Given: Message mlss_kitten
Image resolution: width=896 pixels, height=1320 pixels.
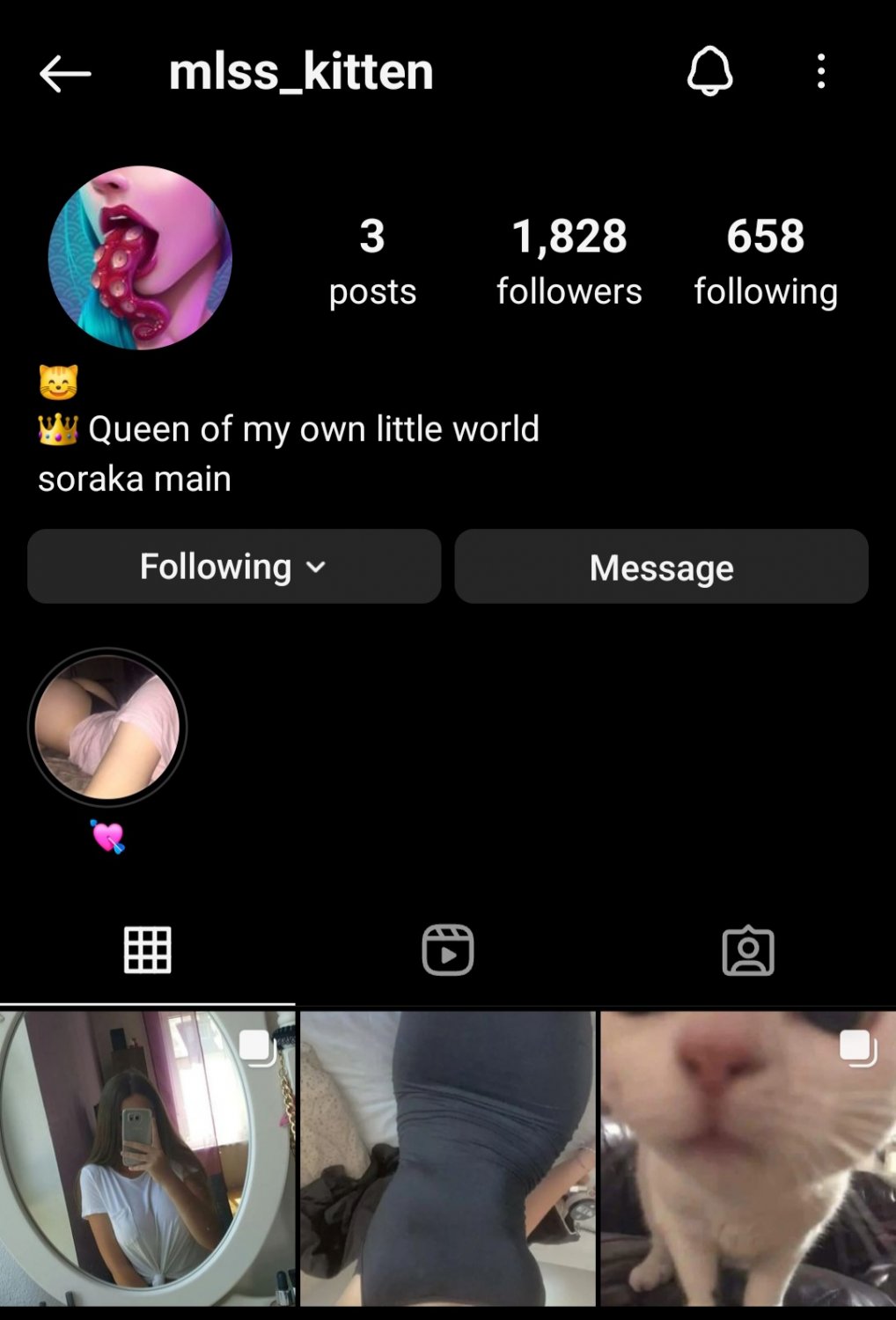Looking at the screenshot, I should click(x=661, y=567).
